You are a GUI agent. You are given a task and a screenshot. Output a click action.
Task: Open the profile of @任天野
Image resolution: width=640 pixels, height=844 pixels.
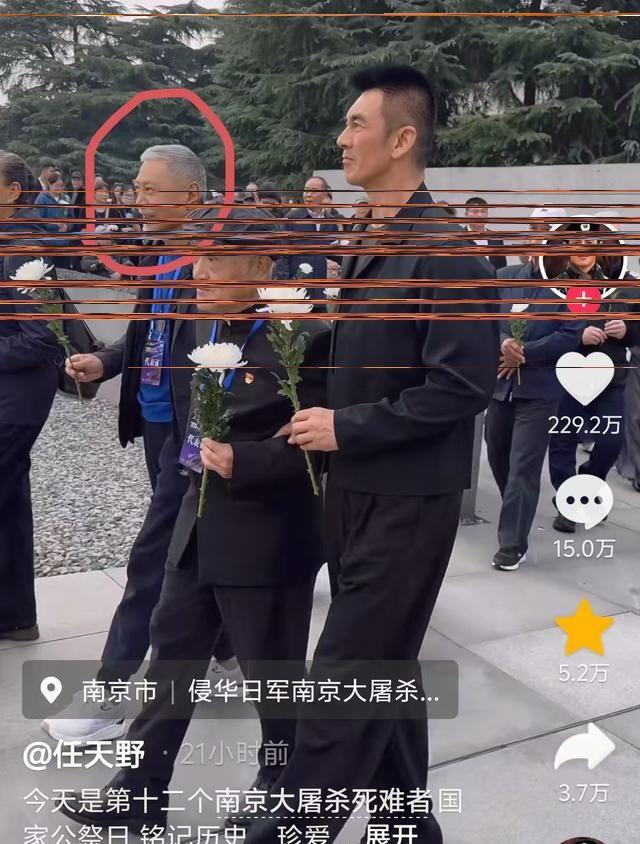[85, 755]
